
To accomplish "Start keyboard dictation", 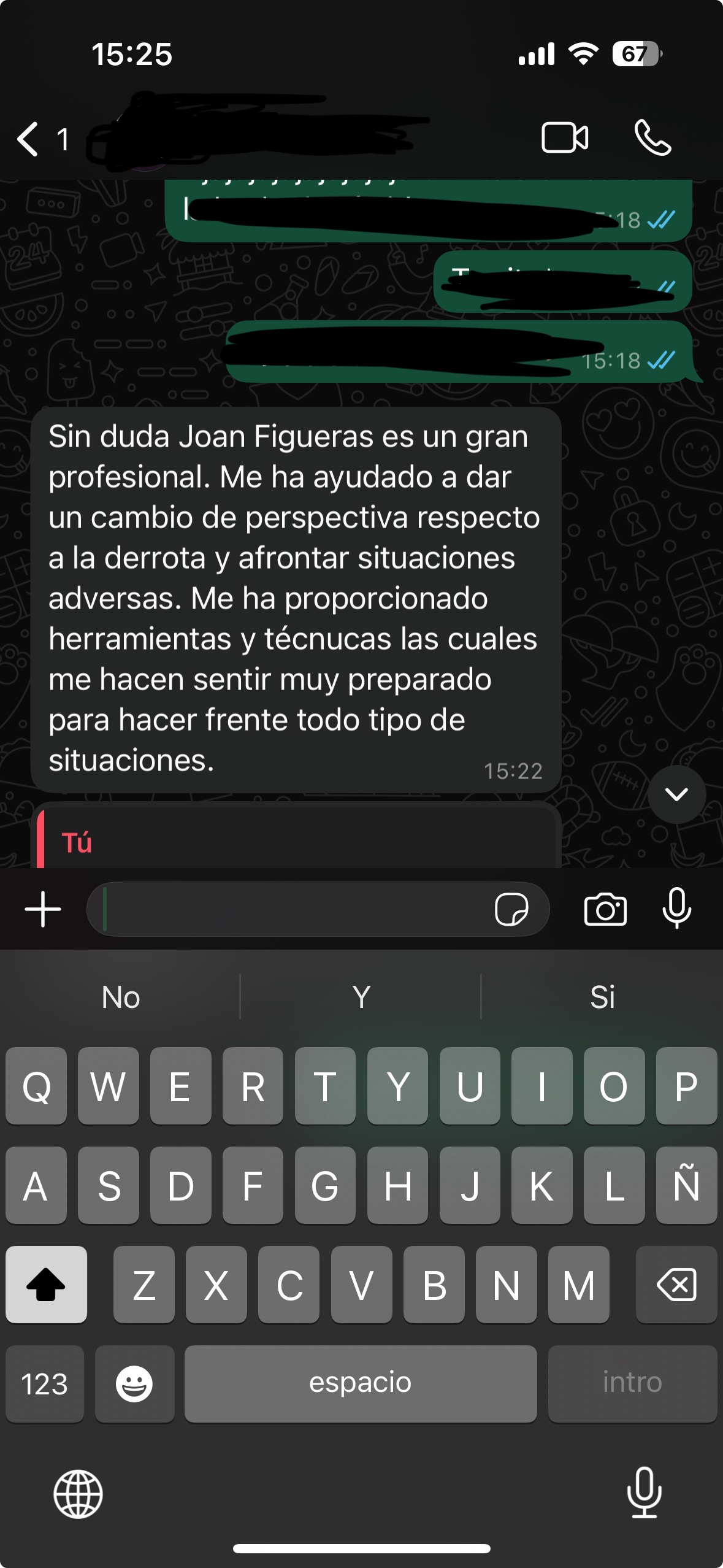I will click(645, 1493).
